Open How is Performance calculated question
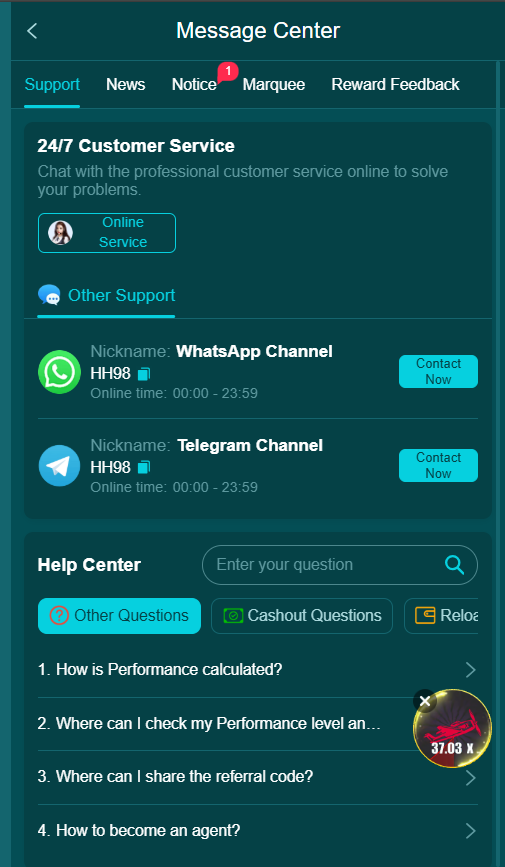The image size is (505, 867). click(x=258, y=670)
